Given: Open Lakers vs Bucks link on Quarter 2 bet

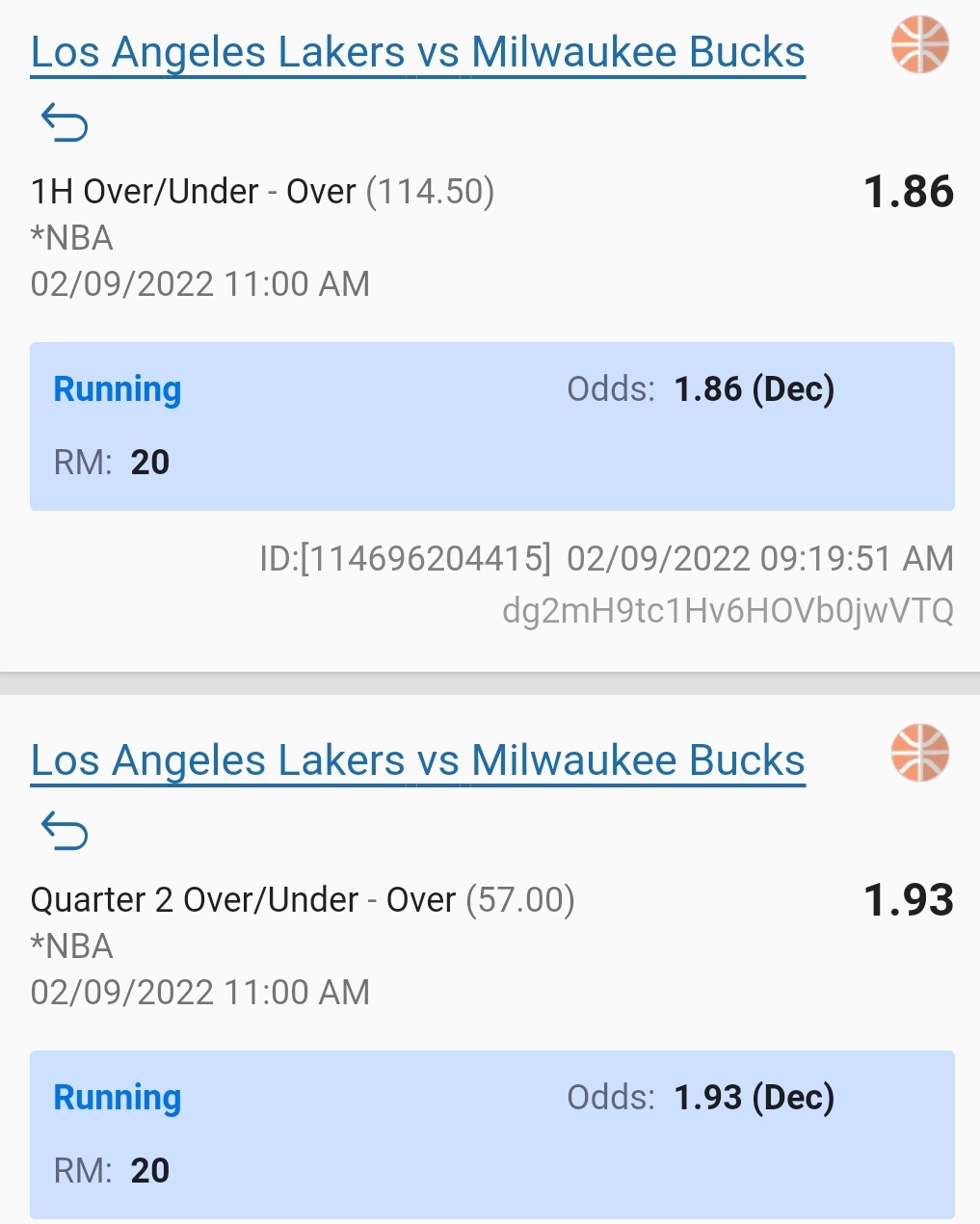Looking at the screenshot, I should pyautogui.click(x=417, y=760).
